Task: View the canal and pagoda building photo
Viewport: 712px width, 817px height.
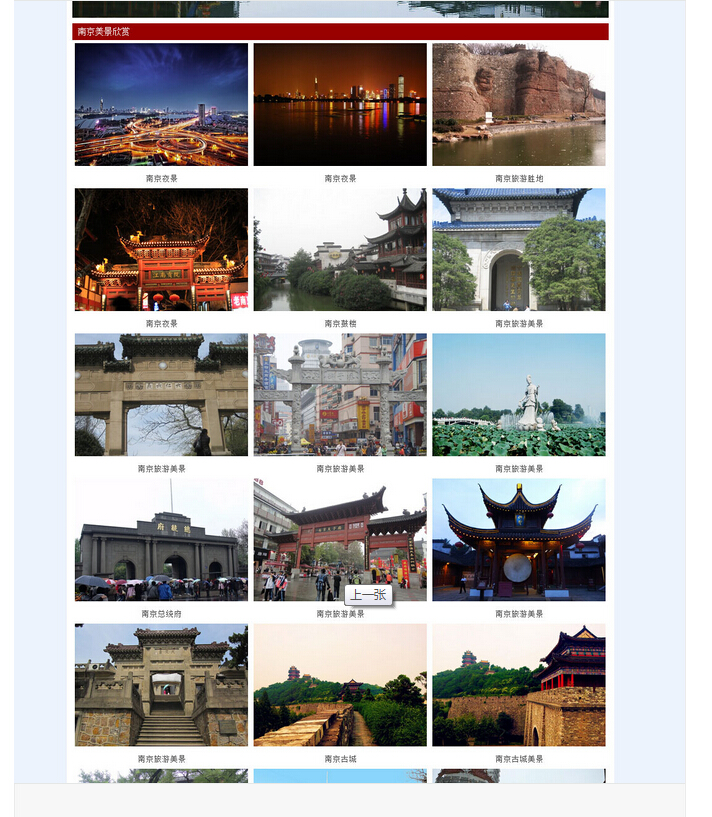Action: point(340,249)
